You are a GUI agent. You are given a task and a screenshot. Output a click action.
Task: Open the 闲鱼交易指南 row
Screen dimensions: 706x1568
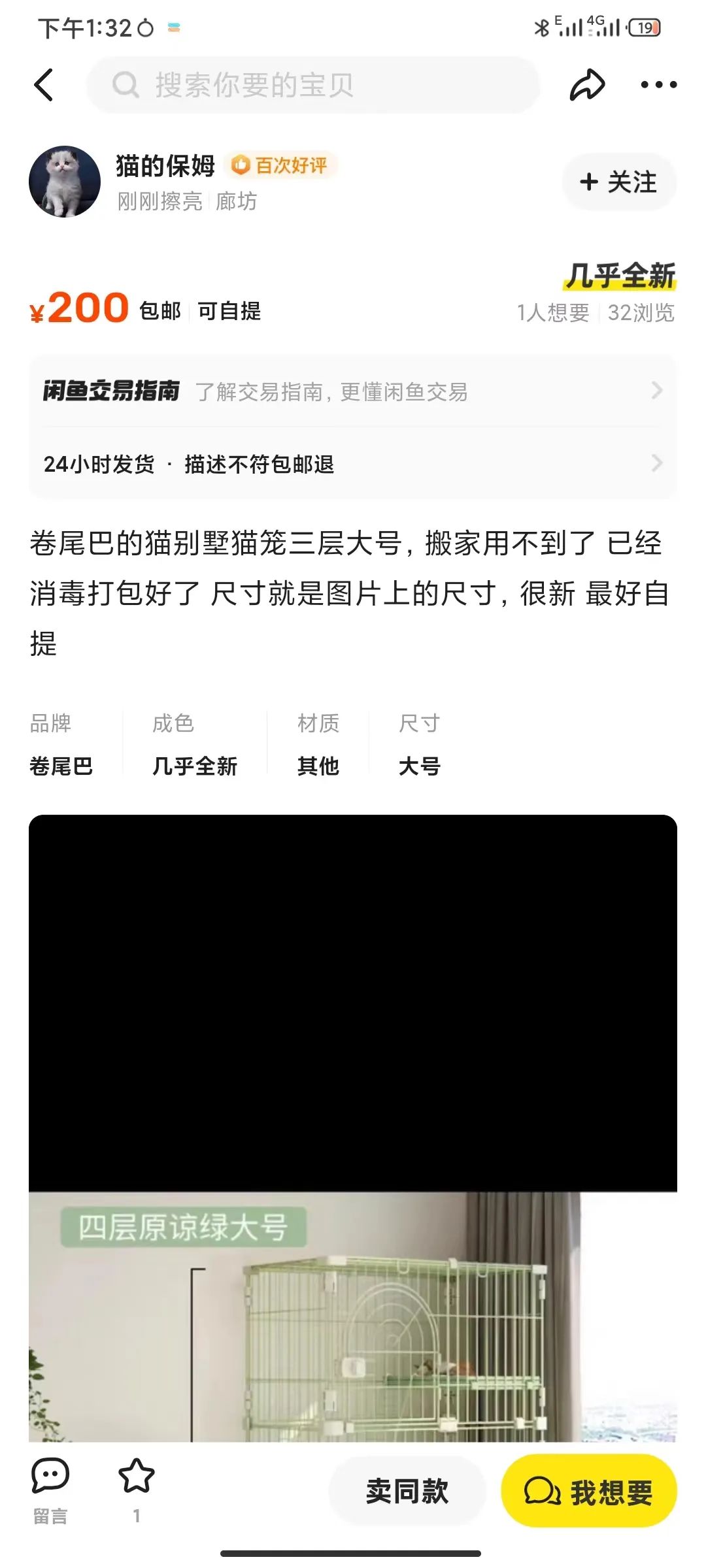(x=353, y=391)
